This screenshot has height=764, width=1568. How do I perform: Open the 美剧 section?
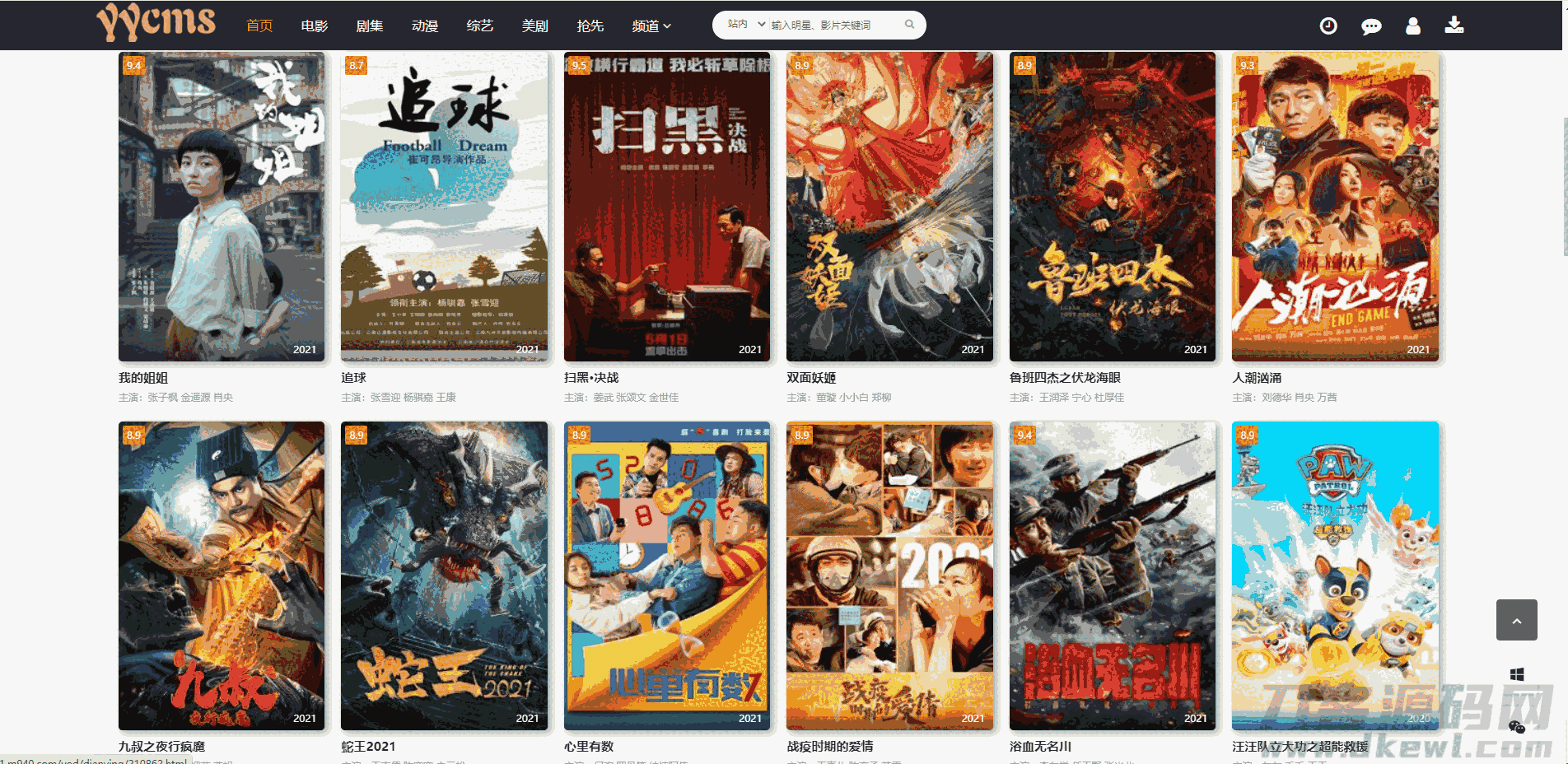click(535, 26)
